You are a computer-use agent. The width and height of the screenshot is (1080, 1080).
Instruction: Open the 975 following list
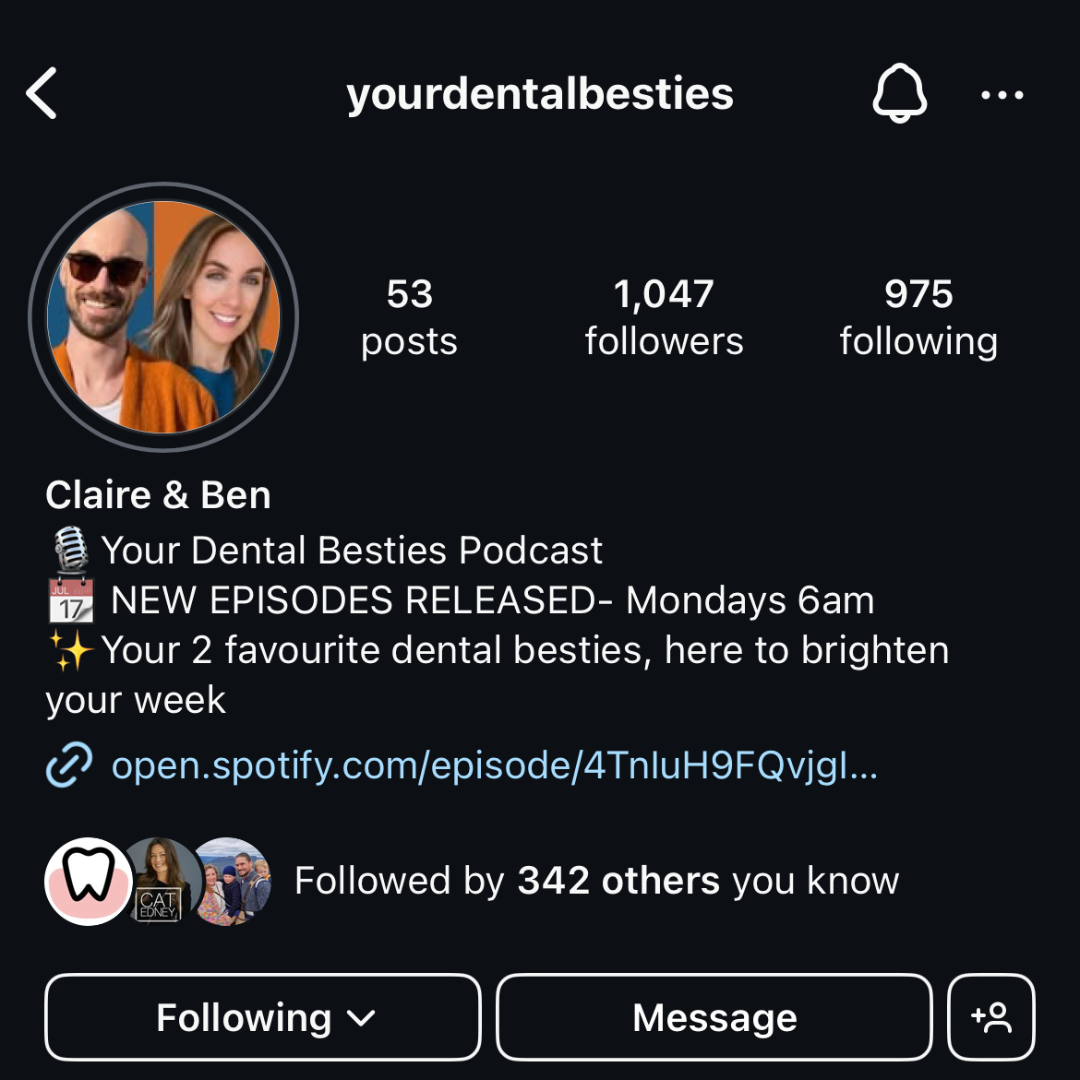pyautogui.click(x=918, y=317)
